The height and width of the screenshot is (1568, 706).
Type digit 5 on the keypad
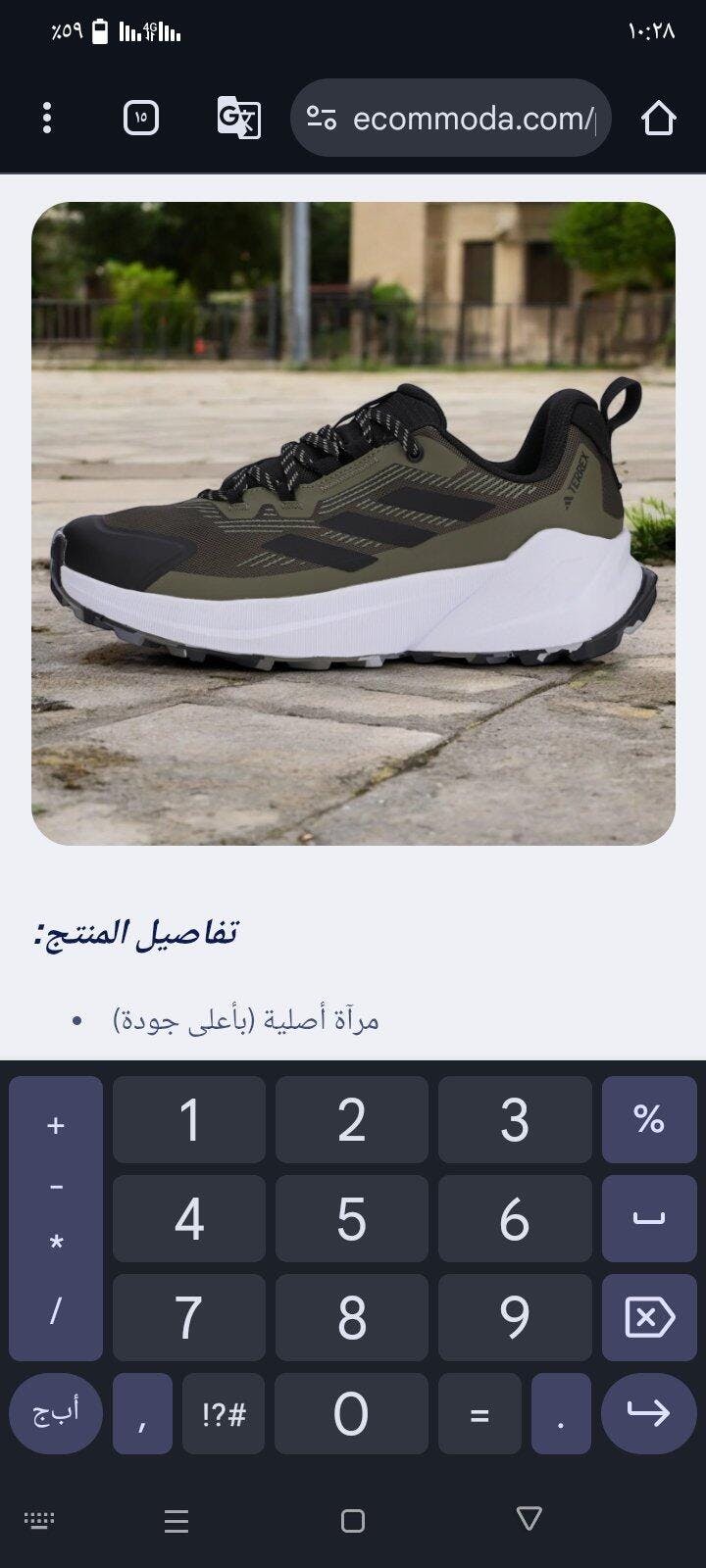tap(351, 1218)
